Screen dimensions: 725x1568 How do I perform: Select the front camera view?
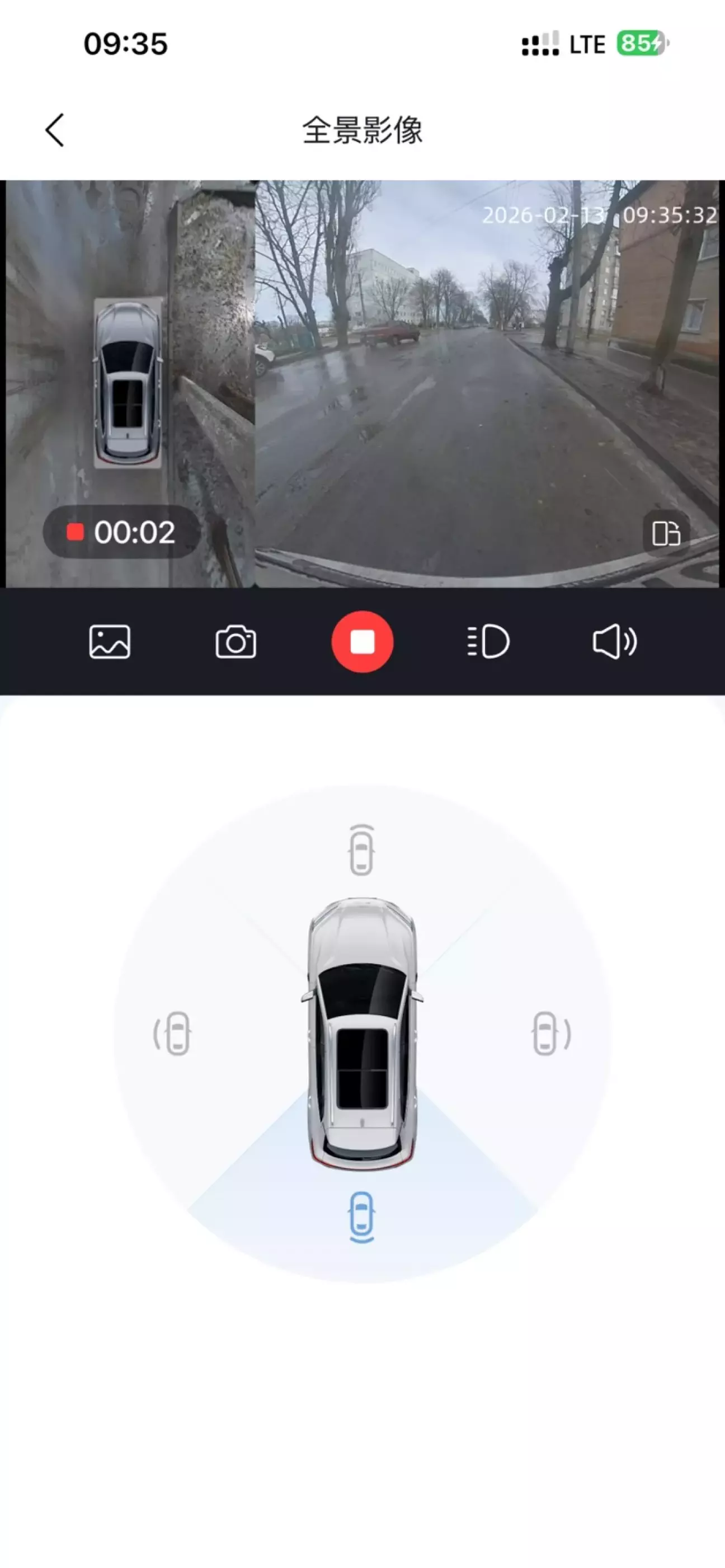point(361,849)
